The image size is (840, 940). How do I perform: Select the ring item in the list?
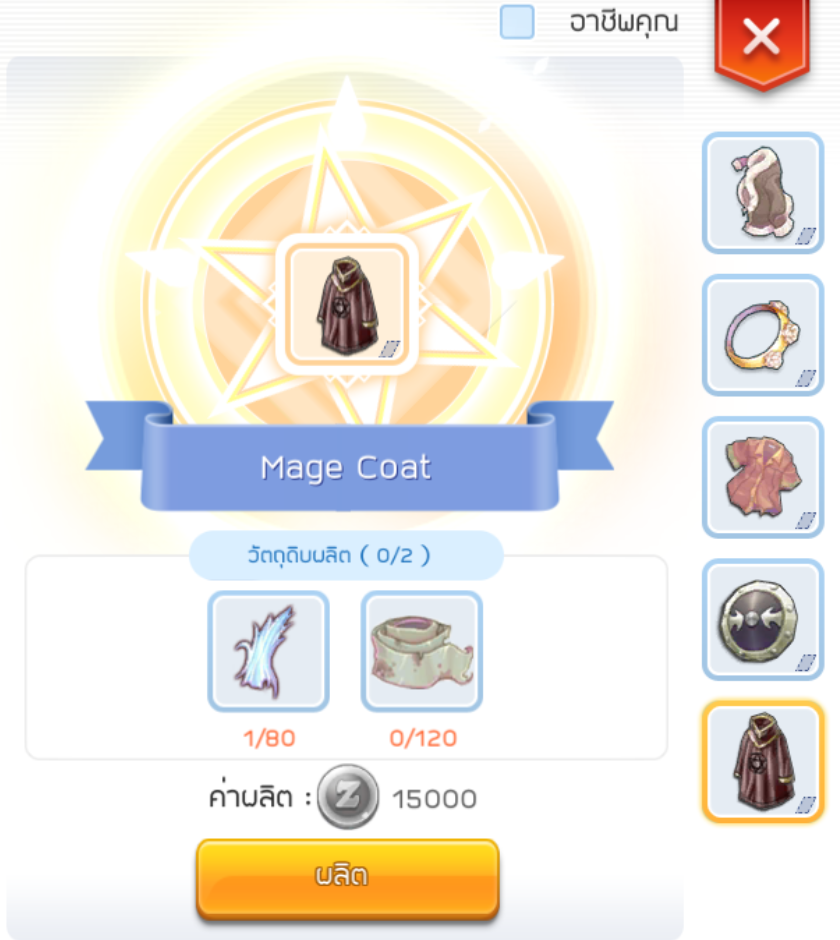tap(763, 335)
